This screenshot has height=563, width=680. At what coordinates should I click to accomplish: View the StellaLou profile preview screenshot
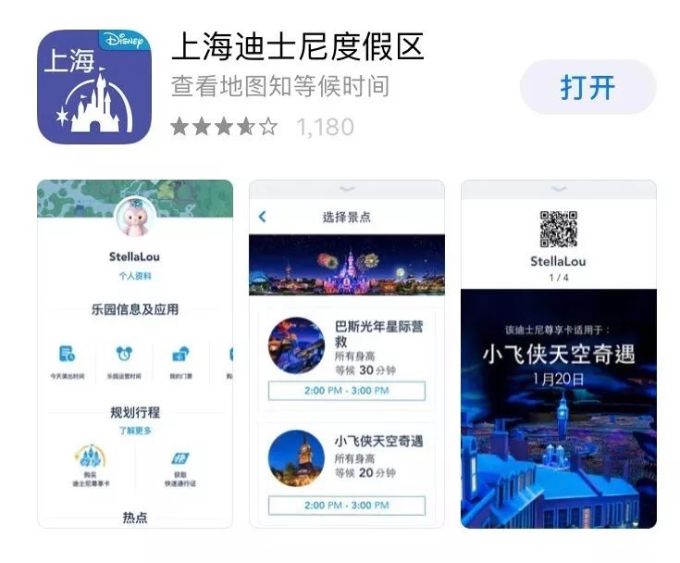click(135, 353)
